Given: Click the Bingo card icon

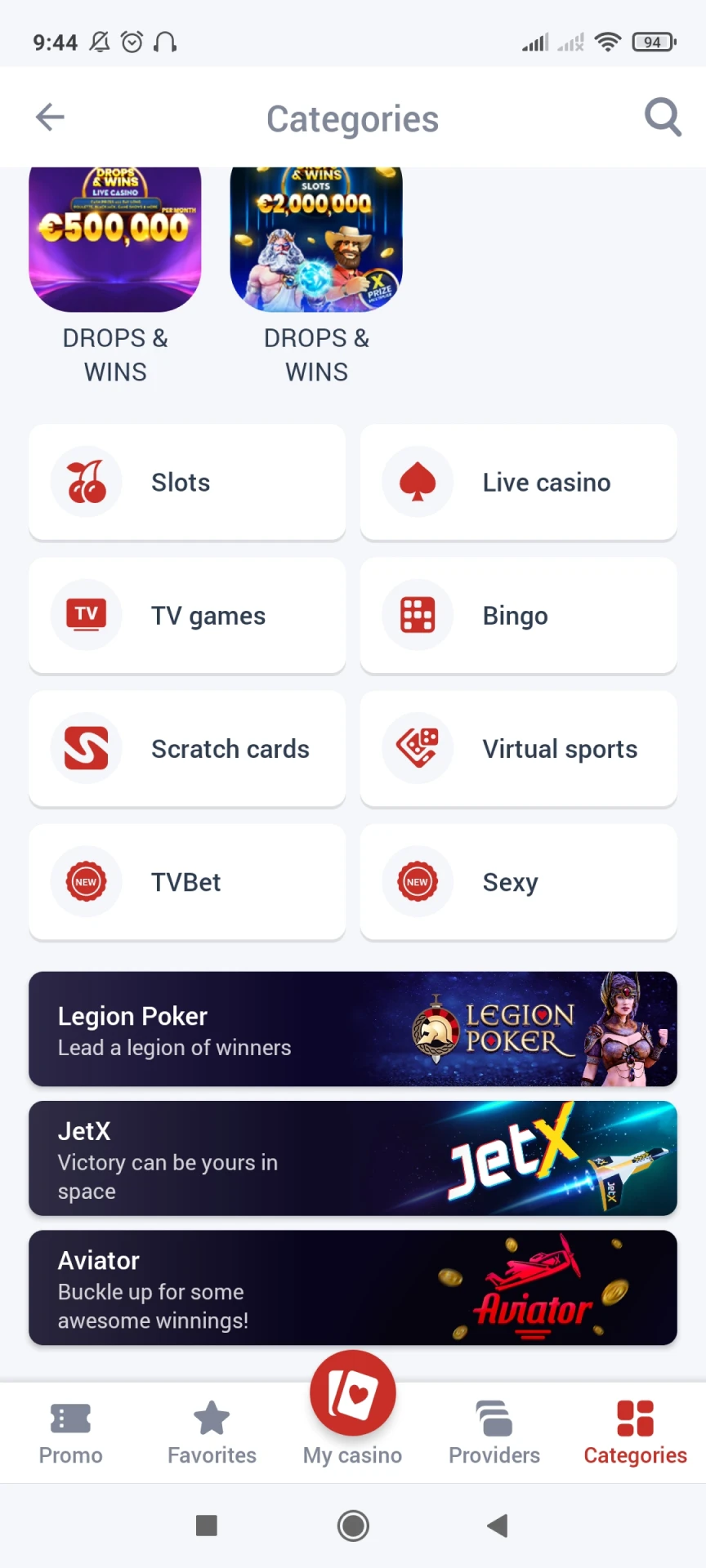Looking at the screenshot, I should [418, 615].
